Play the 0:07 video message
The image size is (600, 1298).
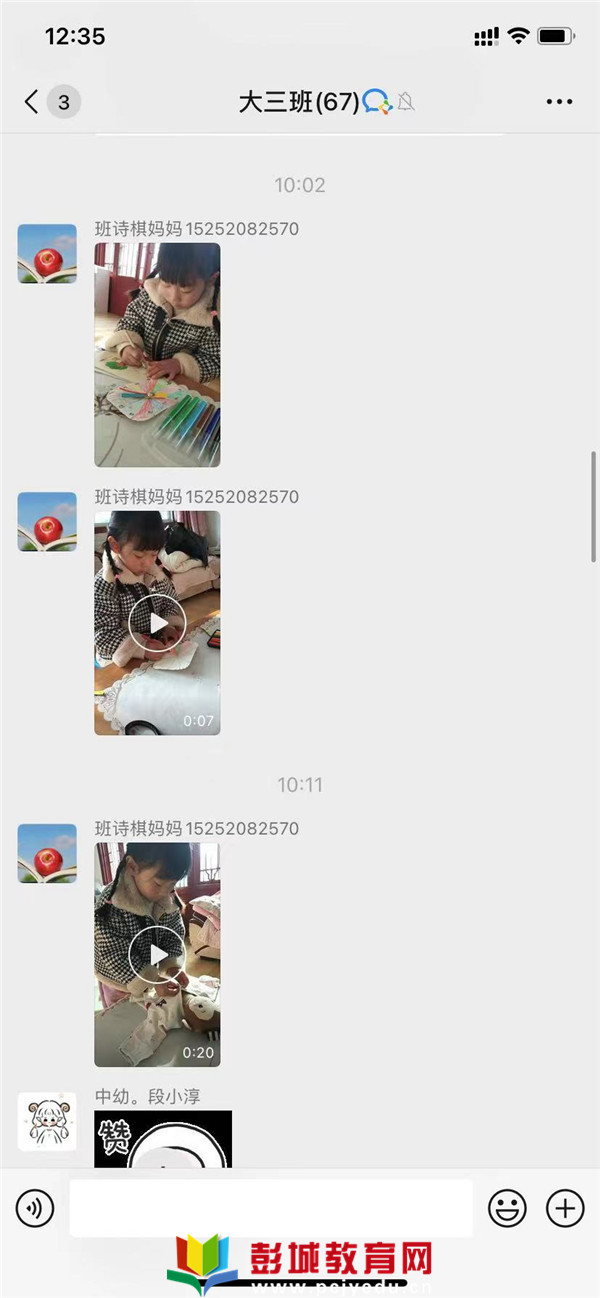pyautogui.click(x=157, y=623)
